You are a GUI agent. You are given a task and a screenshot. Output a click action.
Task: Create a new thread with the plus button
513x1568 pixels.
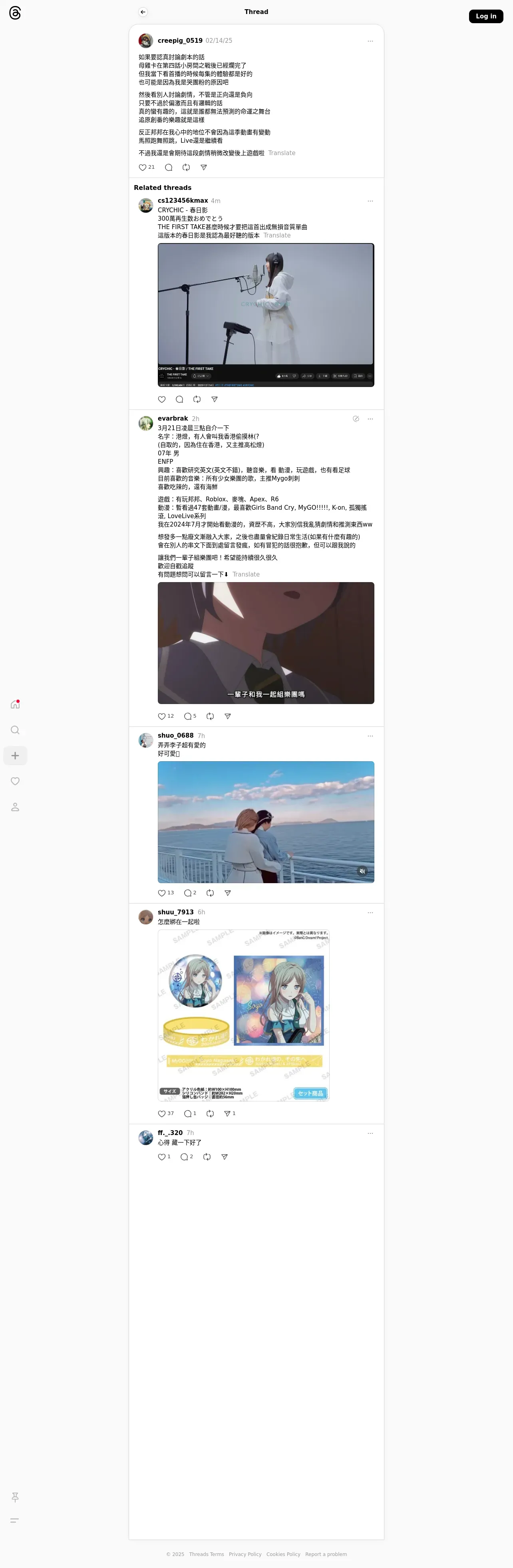coord(15,755)
